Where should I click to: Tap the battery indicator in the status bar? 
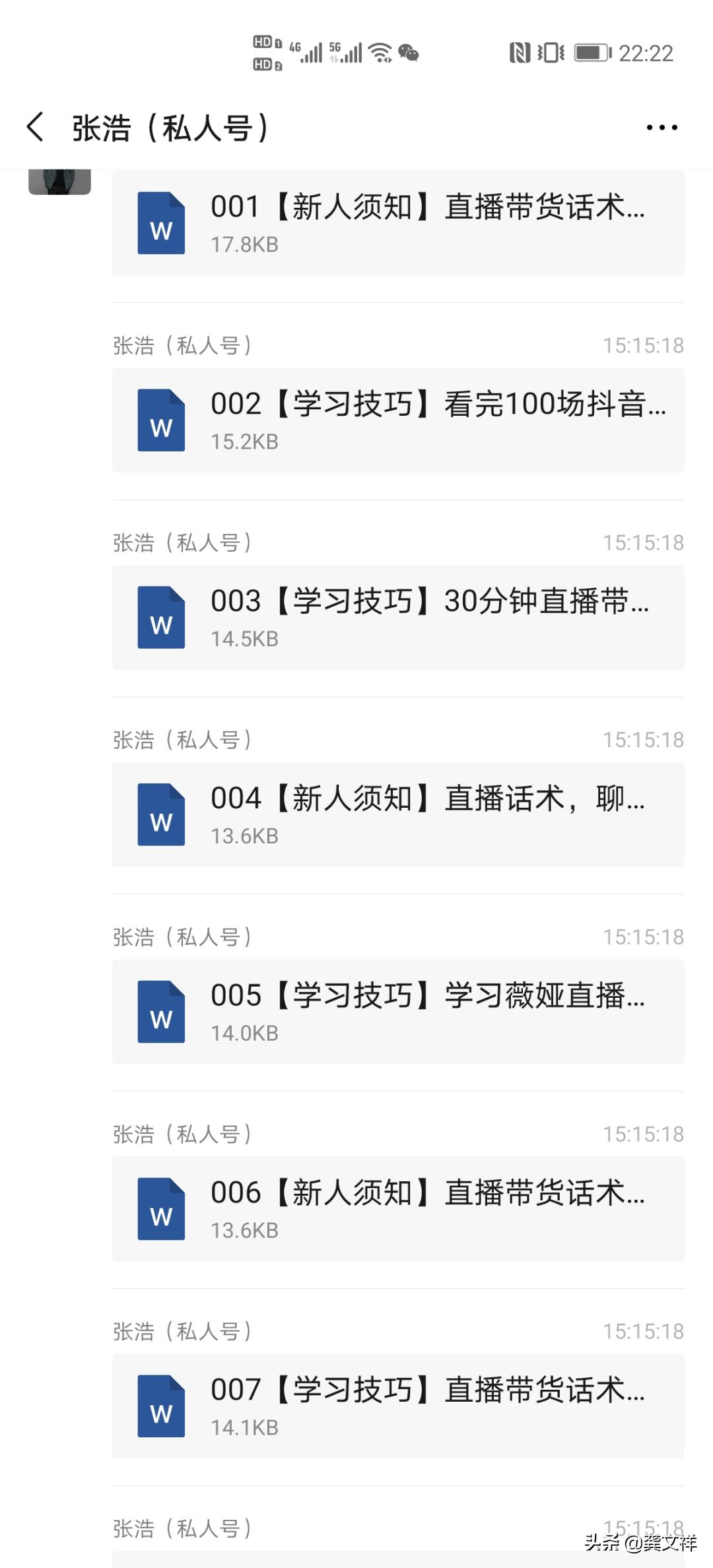tap(591, 53)
